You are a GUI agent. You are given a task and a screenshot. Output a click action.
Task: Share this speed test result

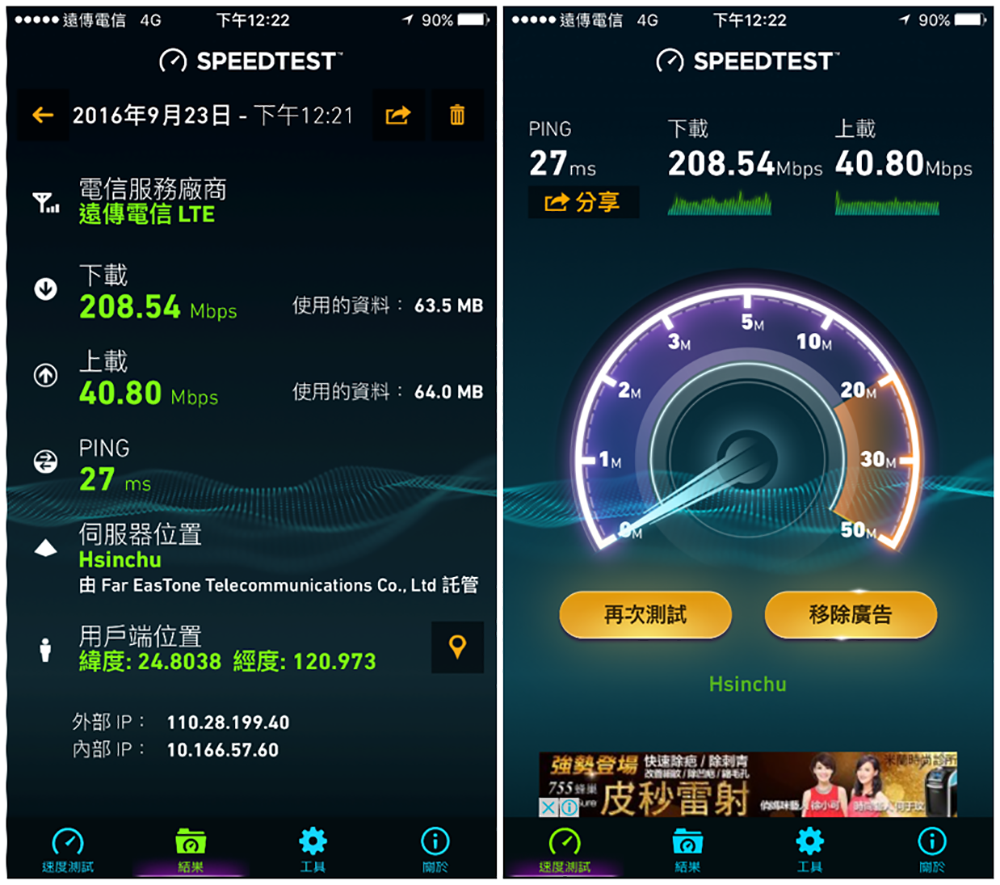pyautogui.click(x=398, y=116)
